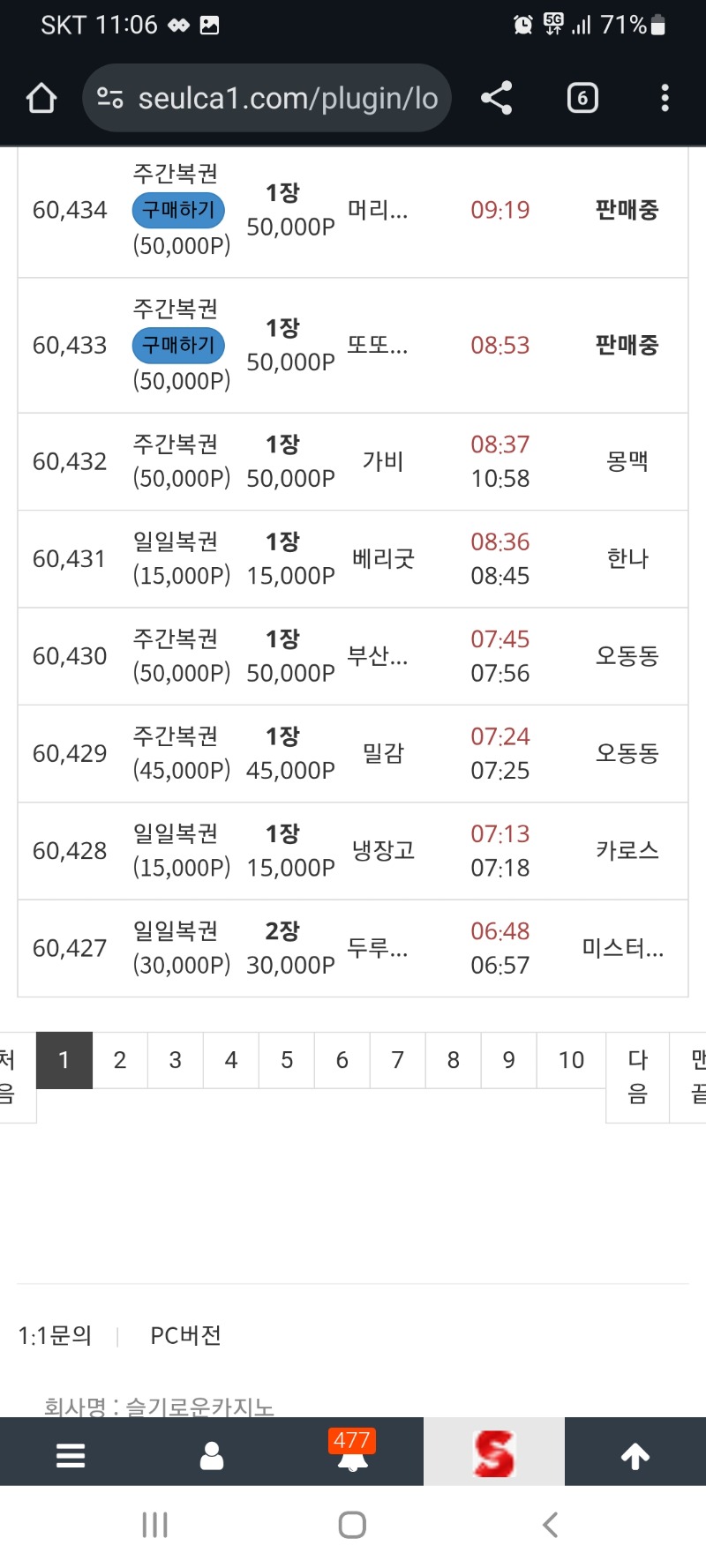Go to next page with 다음
This screenshot has width=706, height=1568.
pyautogui.click(x=637, y=1077)
